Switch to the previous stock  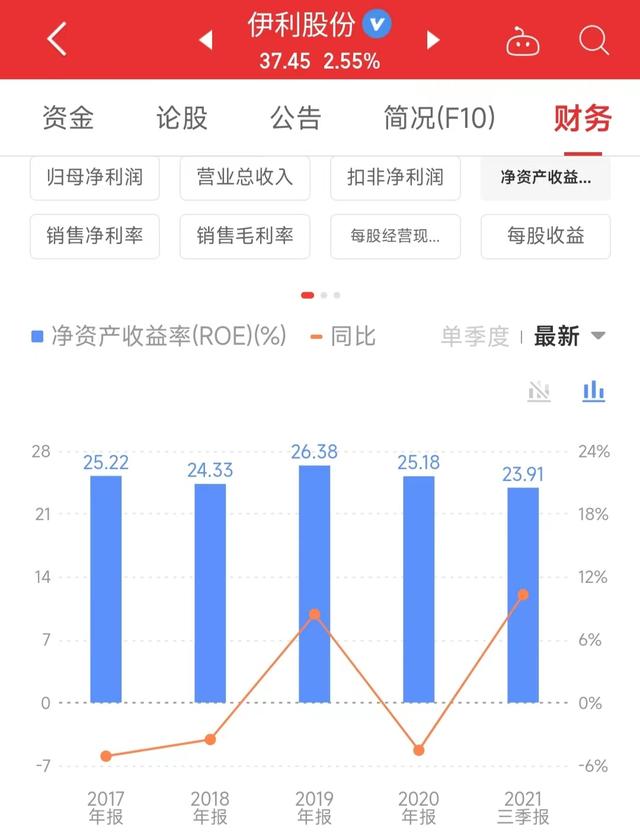coord(206,40)
